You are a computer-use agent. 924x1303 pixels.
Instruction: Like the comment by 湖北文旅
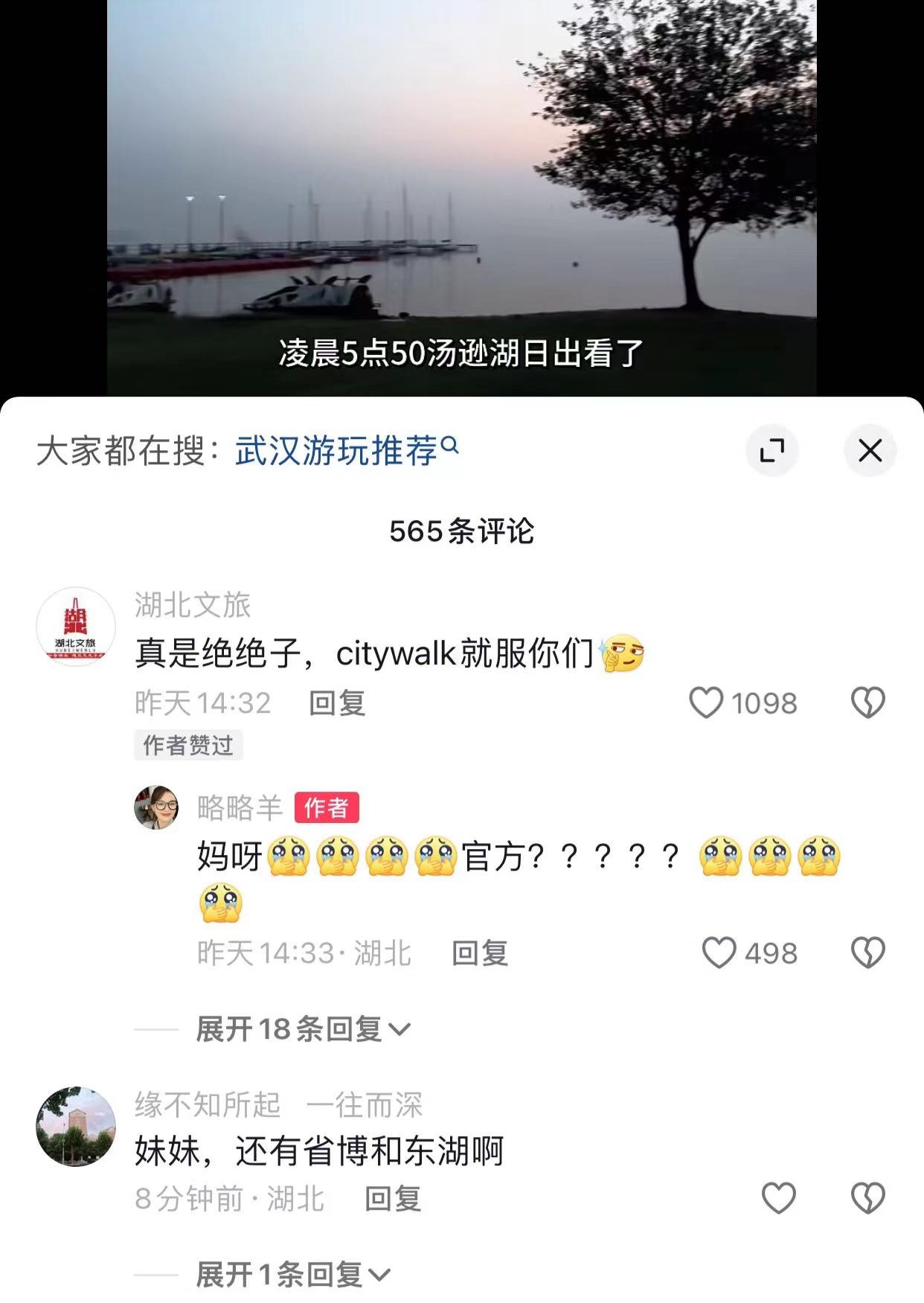pyautogui.click(x=706, y=702)
